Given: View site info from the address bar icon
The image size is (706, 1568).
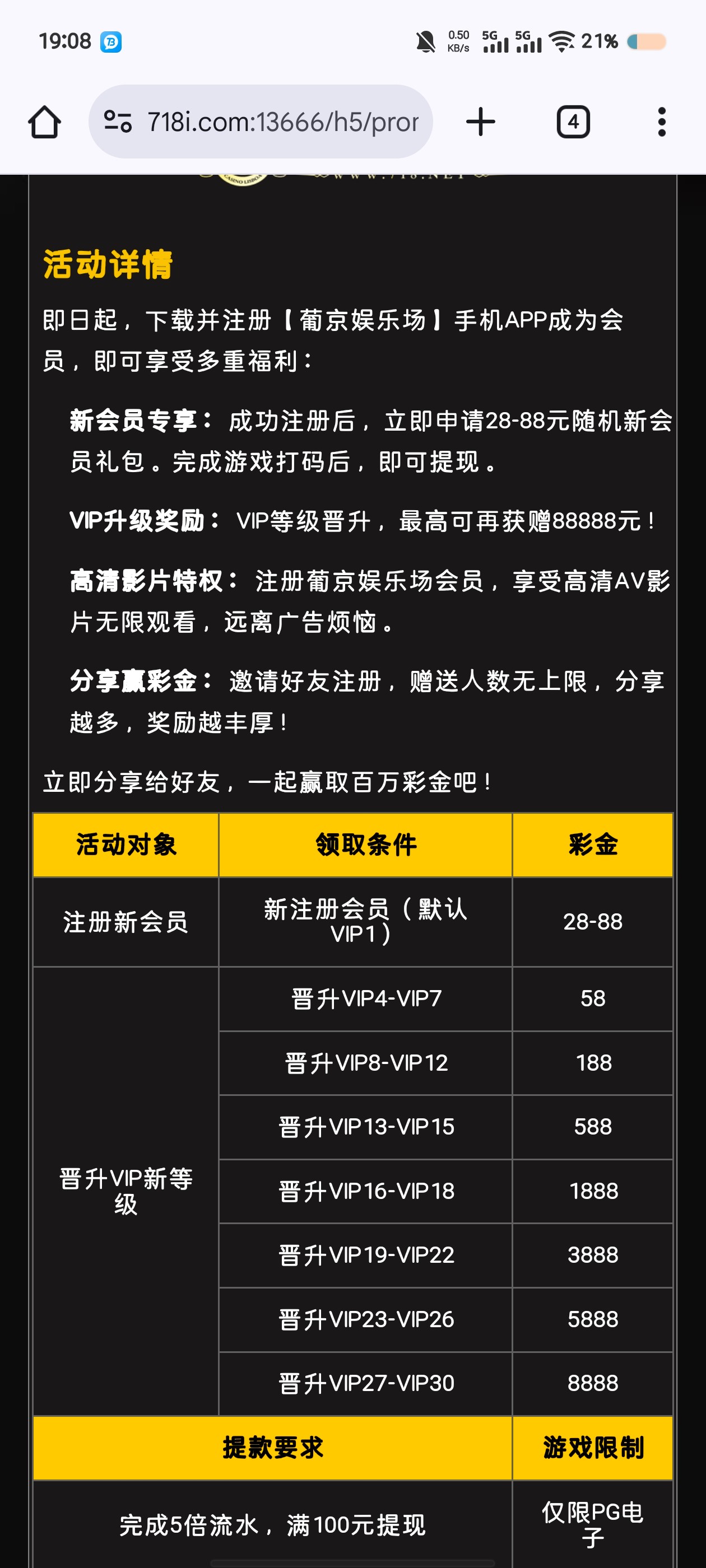Looking at the screenshot, I should pyautogui.click(x=118, y=122).
